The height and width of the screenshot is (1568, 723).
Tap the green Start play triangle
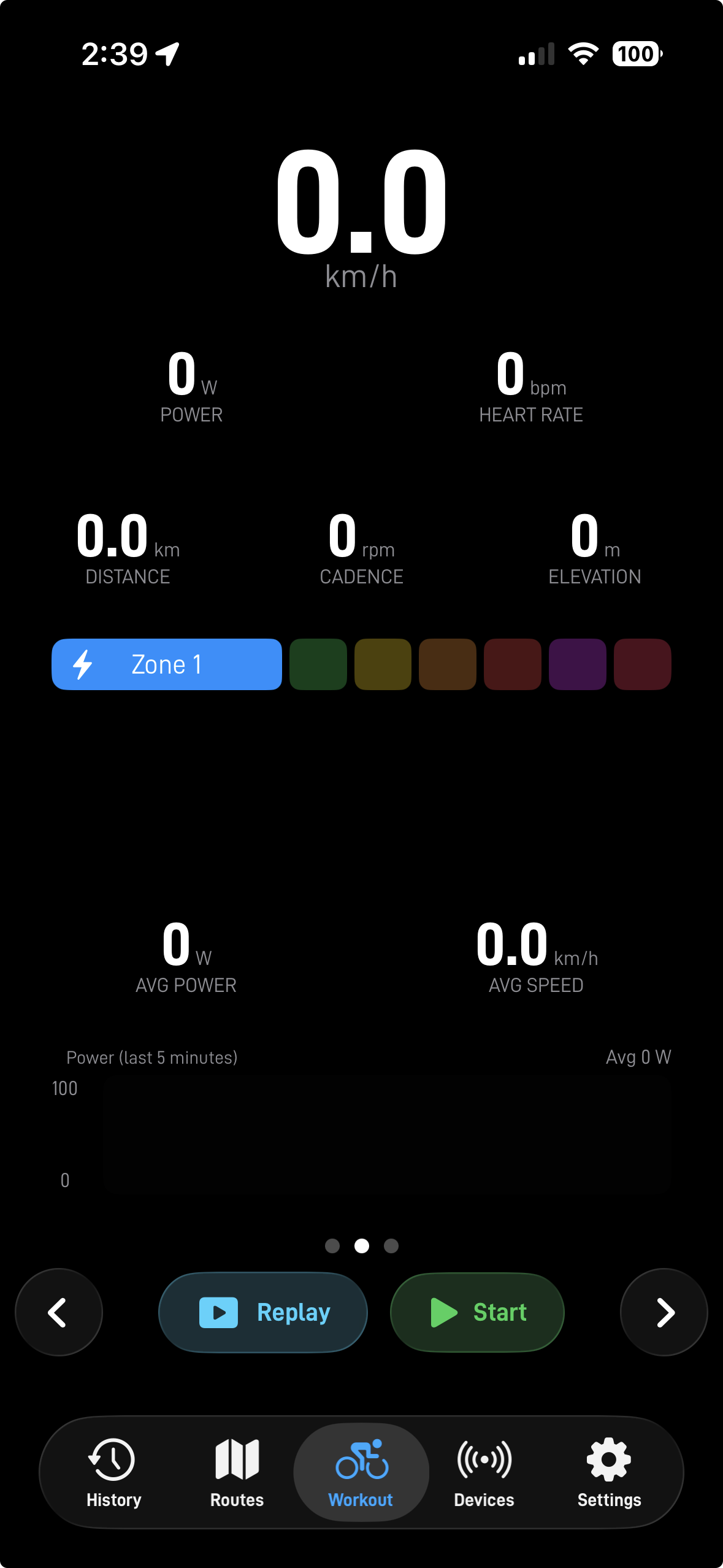coord(443,1312)
